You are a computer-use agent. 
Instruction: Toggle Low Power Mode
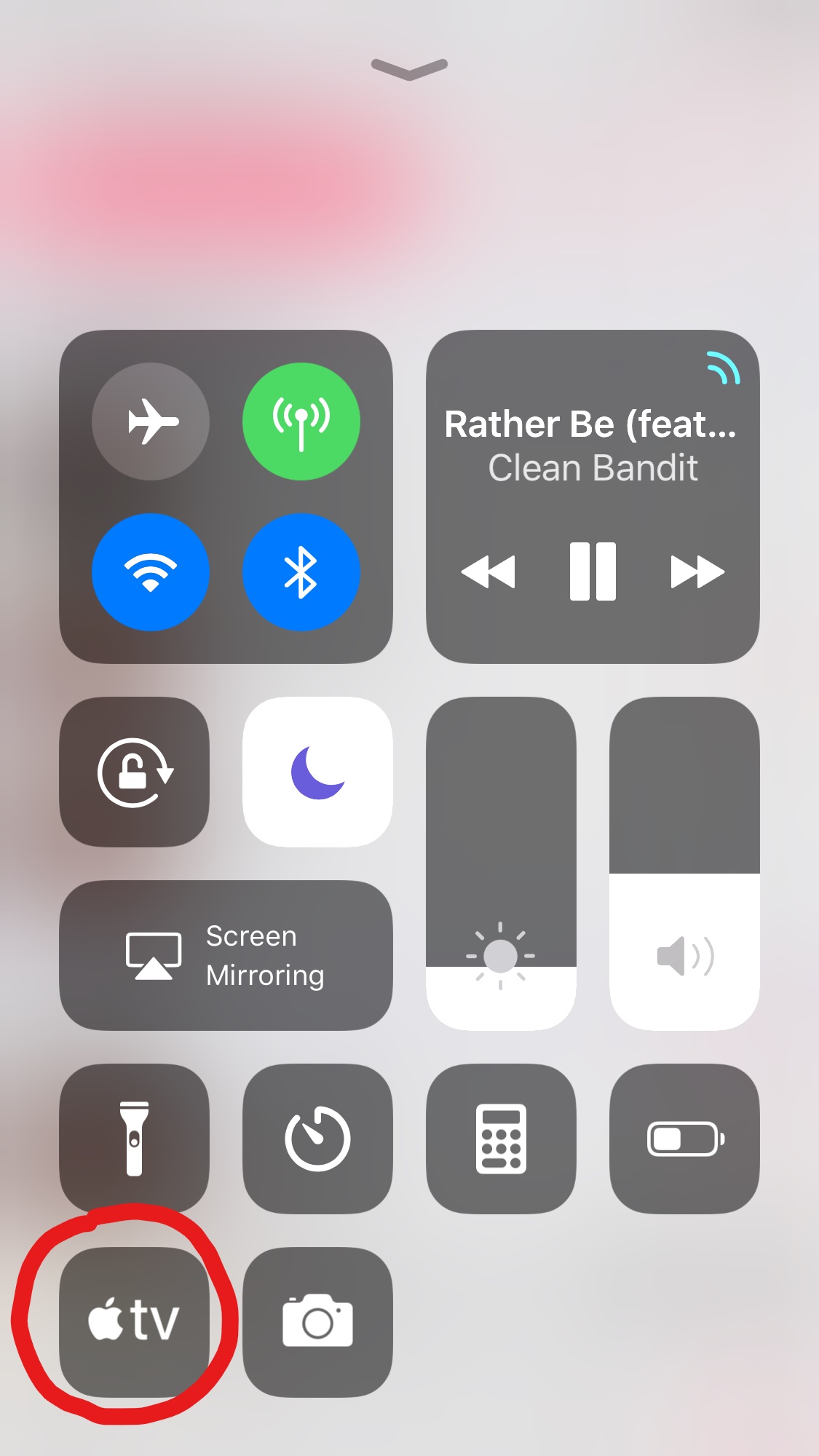[684, 1139]
